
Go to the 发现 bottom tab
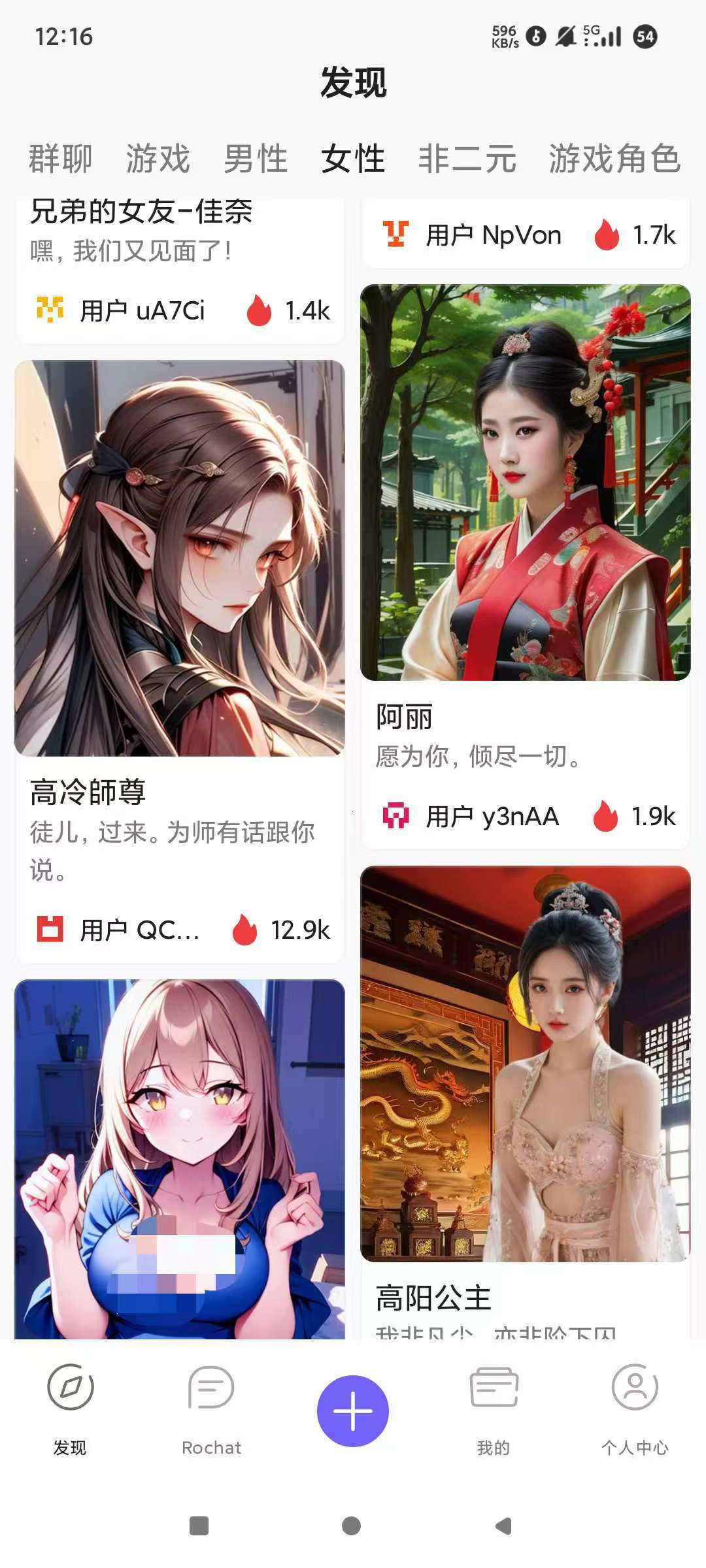pos(70,1408)
